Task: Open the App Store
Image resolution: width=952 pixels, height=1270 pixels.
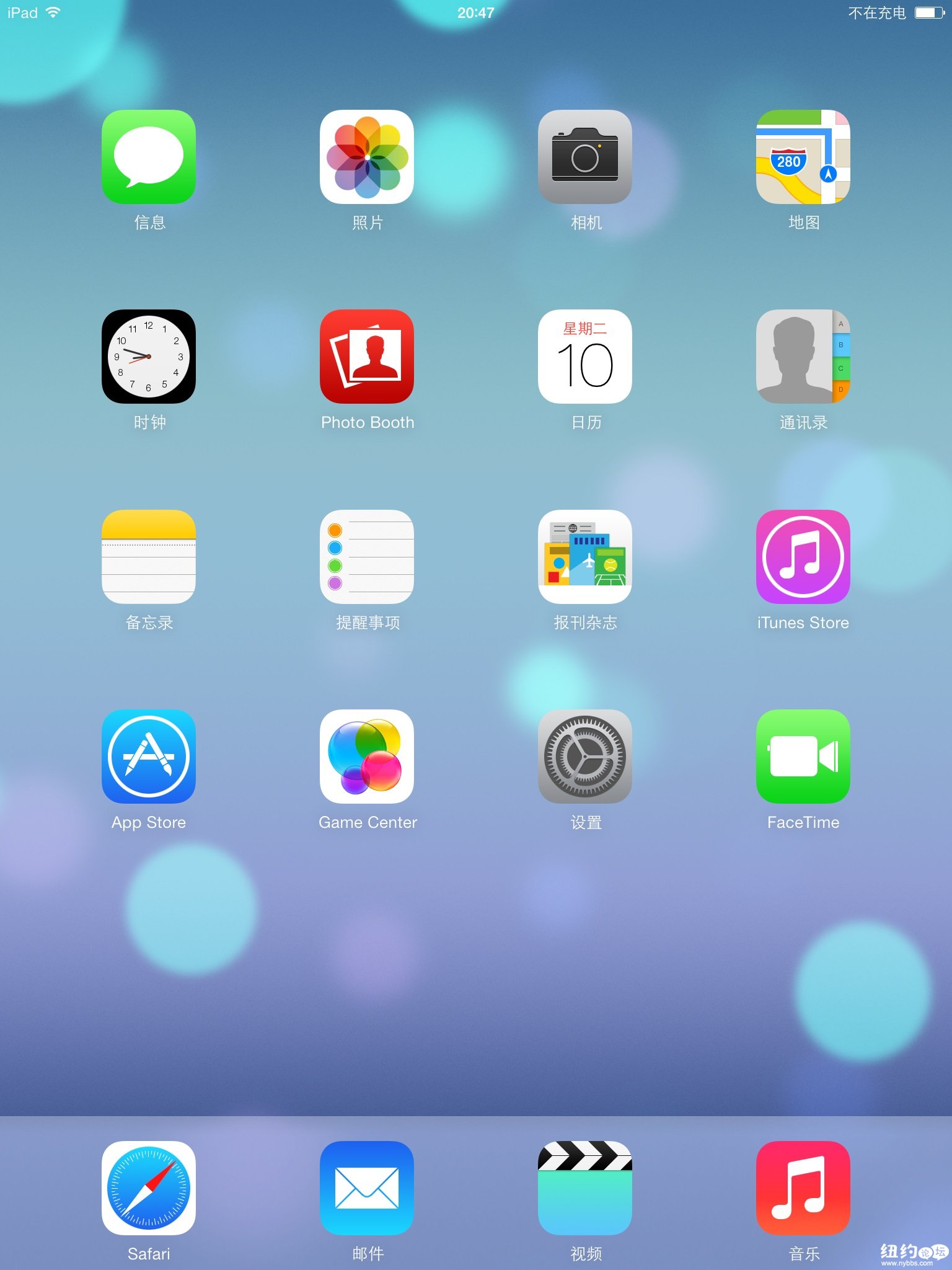Action: (x=149, y=756)
